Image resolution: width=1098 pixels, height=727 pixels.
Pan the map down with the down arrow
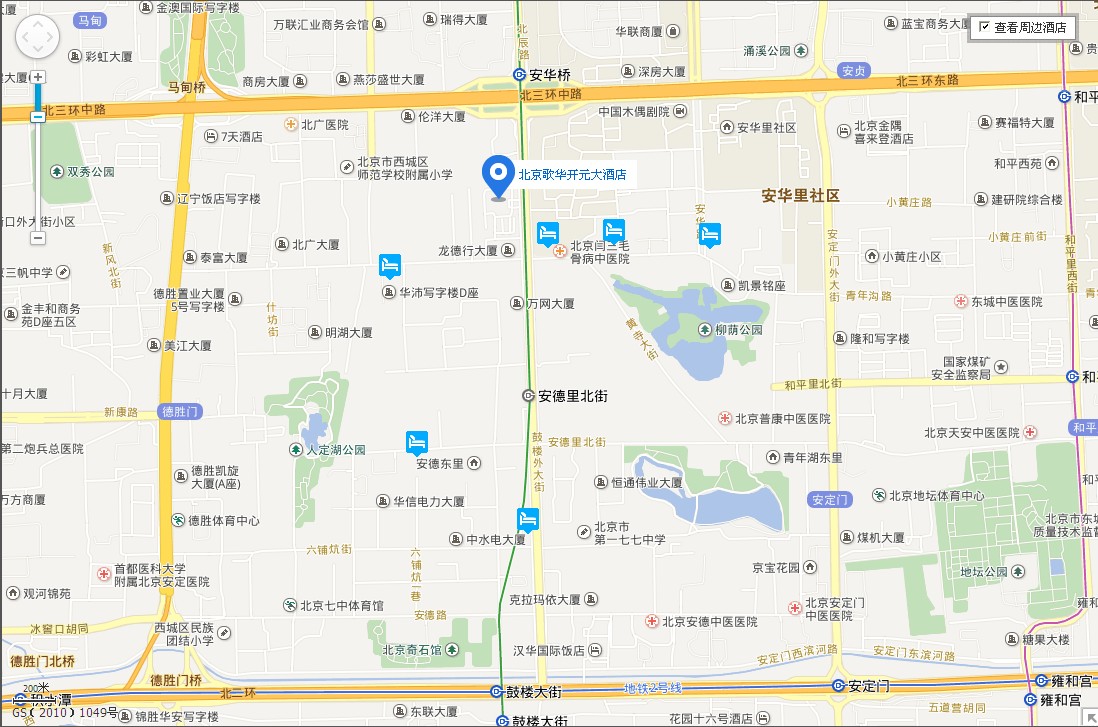click(x=38, y=53)
